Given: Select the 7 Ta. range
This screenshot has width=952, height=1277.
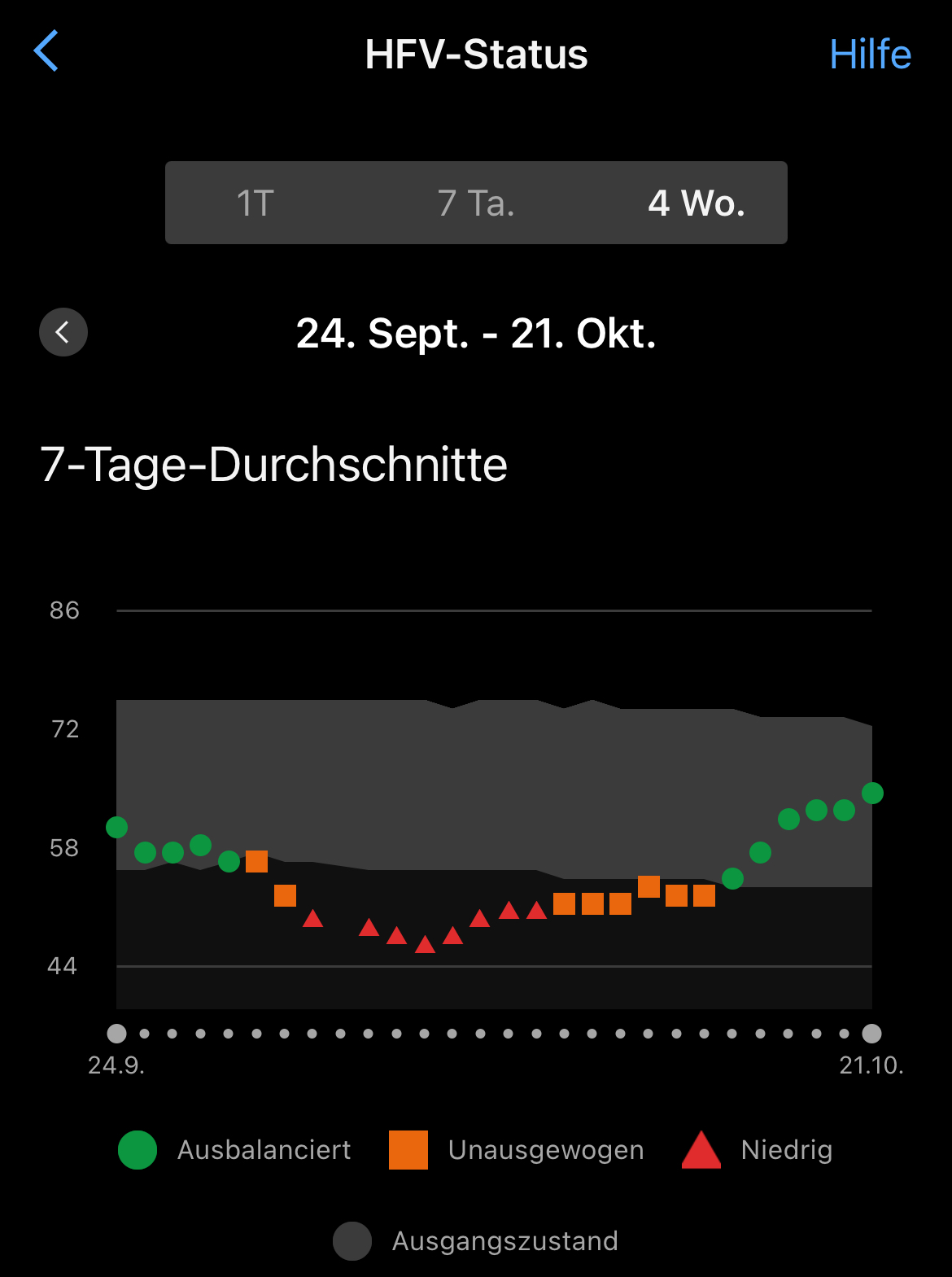Looking at the screenshot, I should (x=476, y=203).
